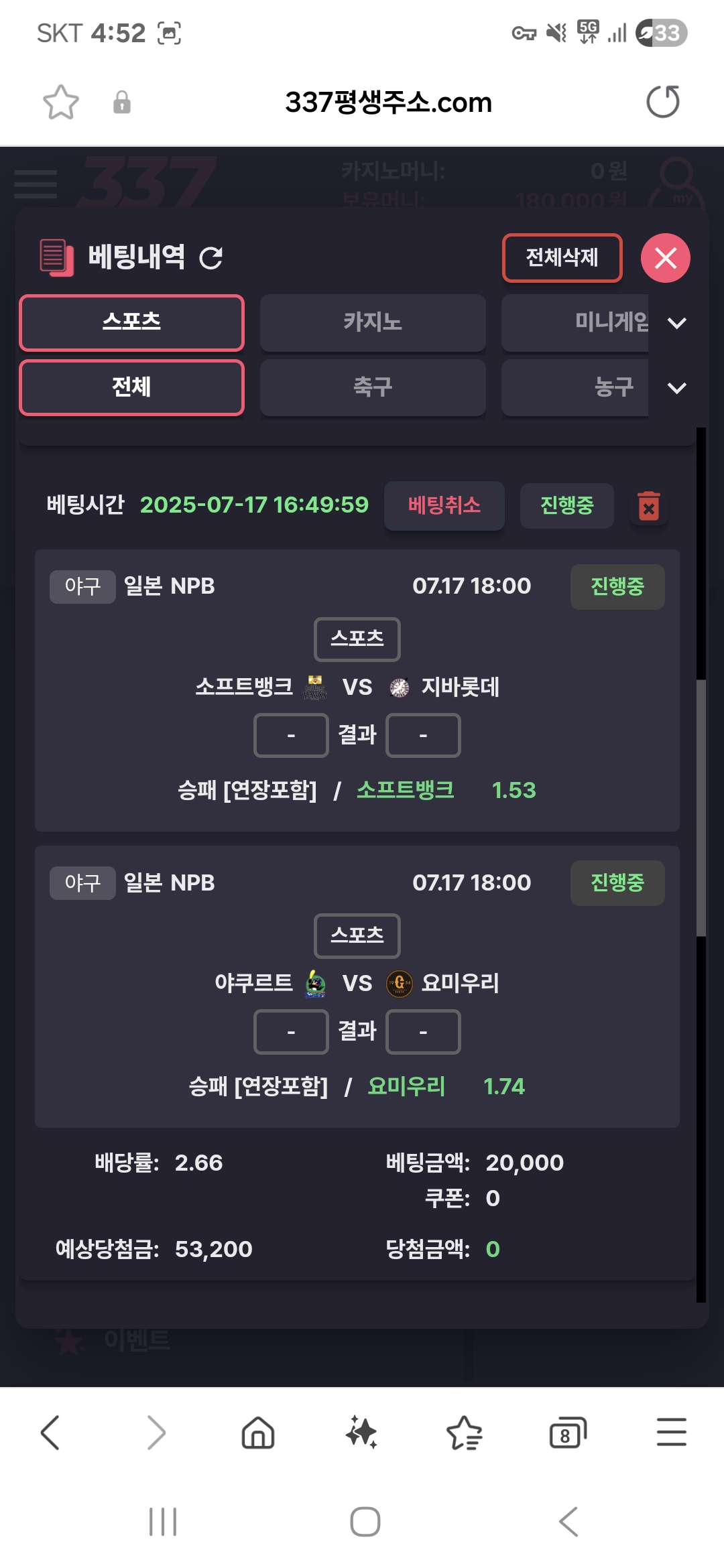The height and width of the screenshot is (1568, 724).
Task: Refresh the 베팅내역 list
Action: point(211,258)
